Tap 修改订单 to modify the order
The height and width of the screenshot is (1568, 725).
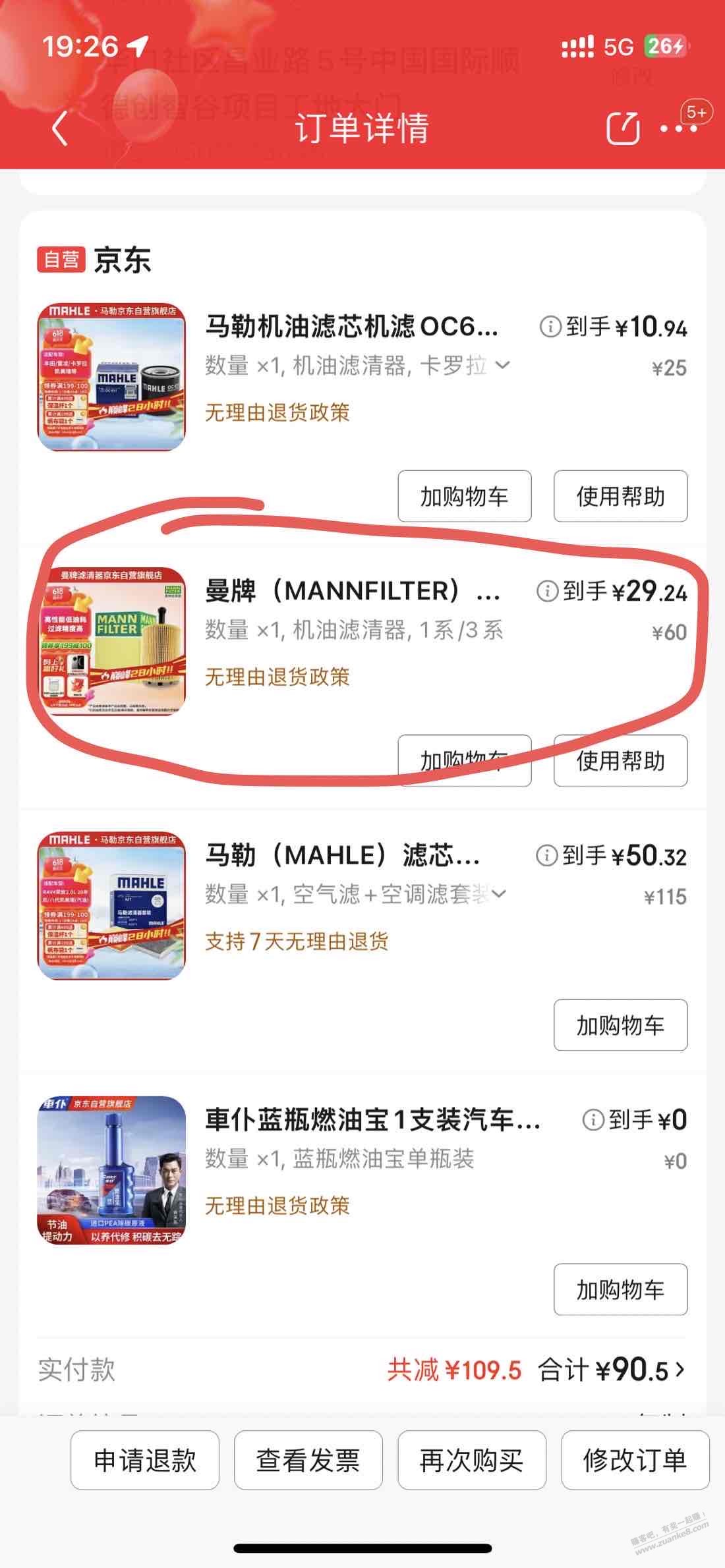(635, 1460)
